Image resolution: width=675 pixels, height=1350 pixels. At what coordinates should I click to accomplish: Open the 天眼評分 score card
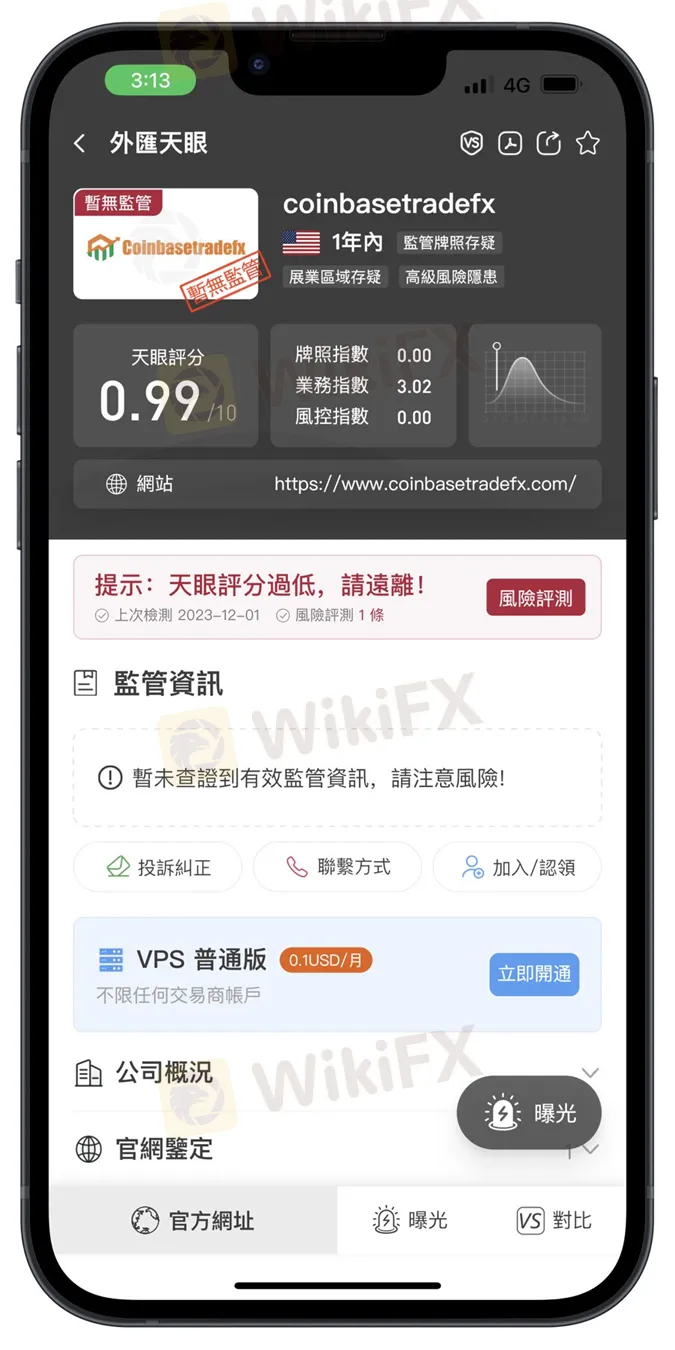165,386
